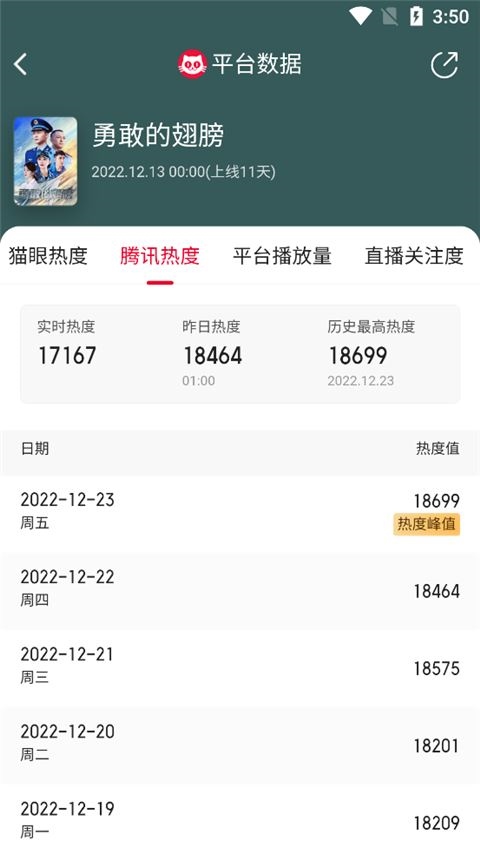The width and height of the screenshot is (480, 853).
Task: Switch to the 猫眼热度 tab
Action: (x=48, y=256)
